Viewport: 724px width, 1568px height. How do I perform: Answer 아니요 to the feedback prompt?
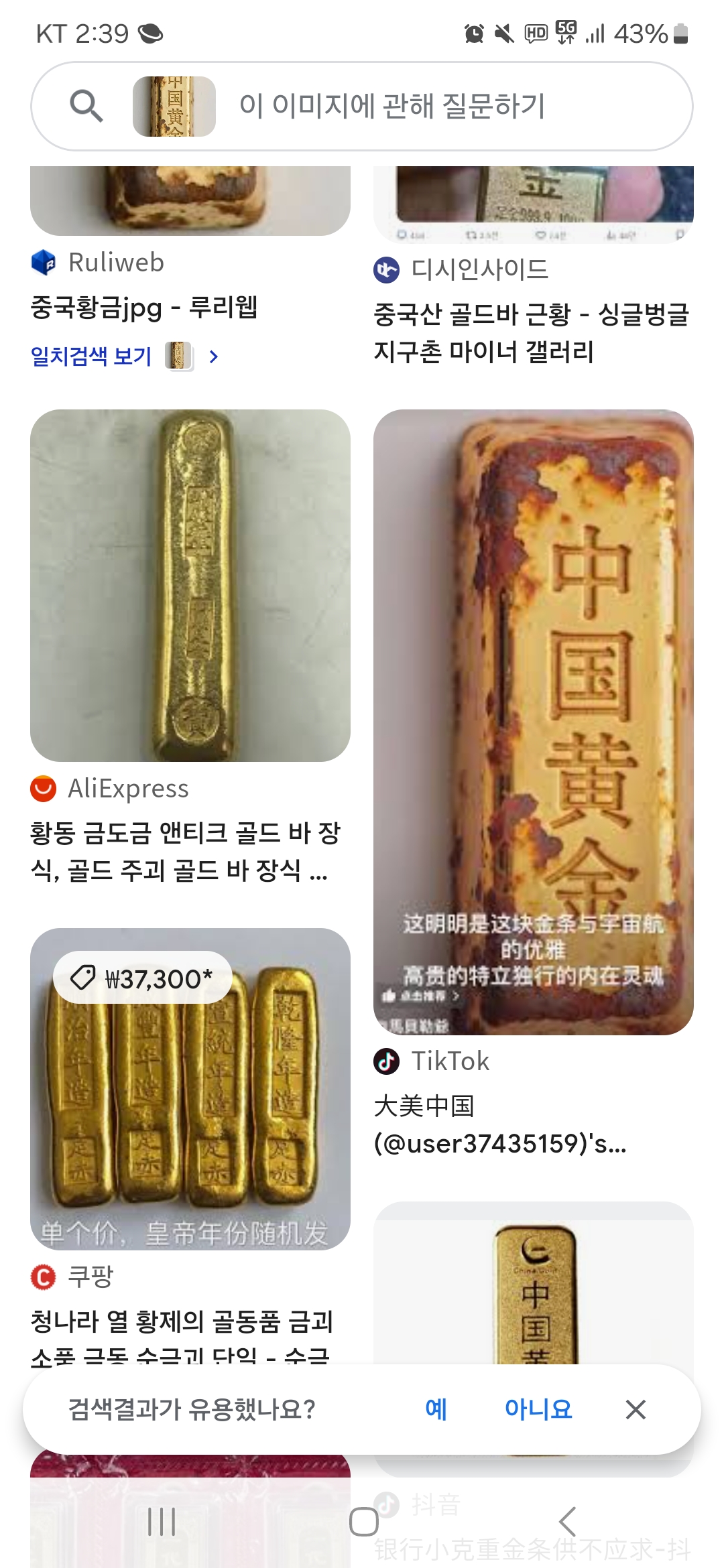[538, 1409]
